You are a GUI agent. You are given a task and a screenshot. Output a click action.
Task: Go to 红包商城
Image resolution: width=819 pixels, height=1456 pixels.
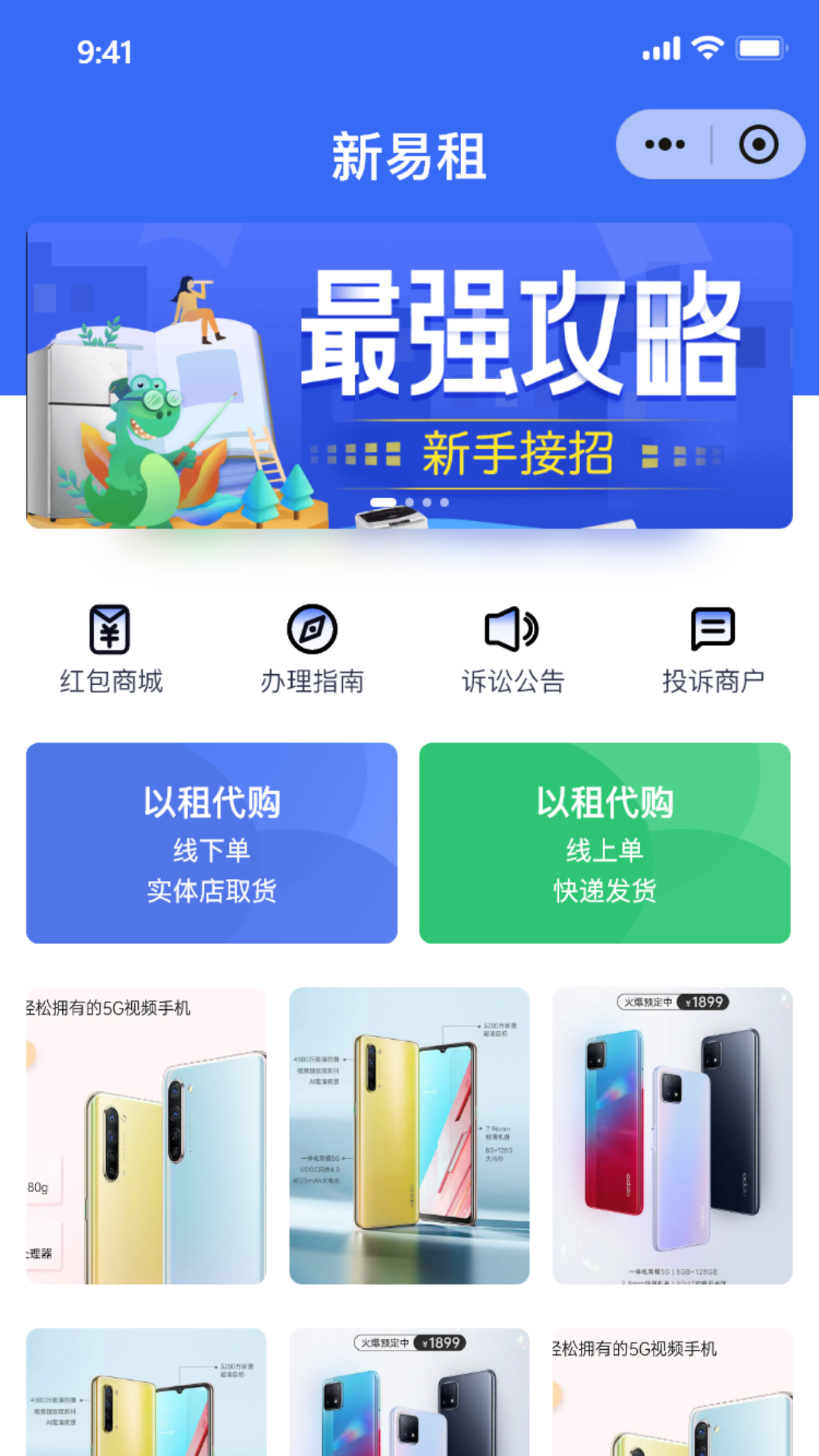[111, 649]
